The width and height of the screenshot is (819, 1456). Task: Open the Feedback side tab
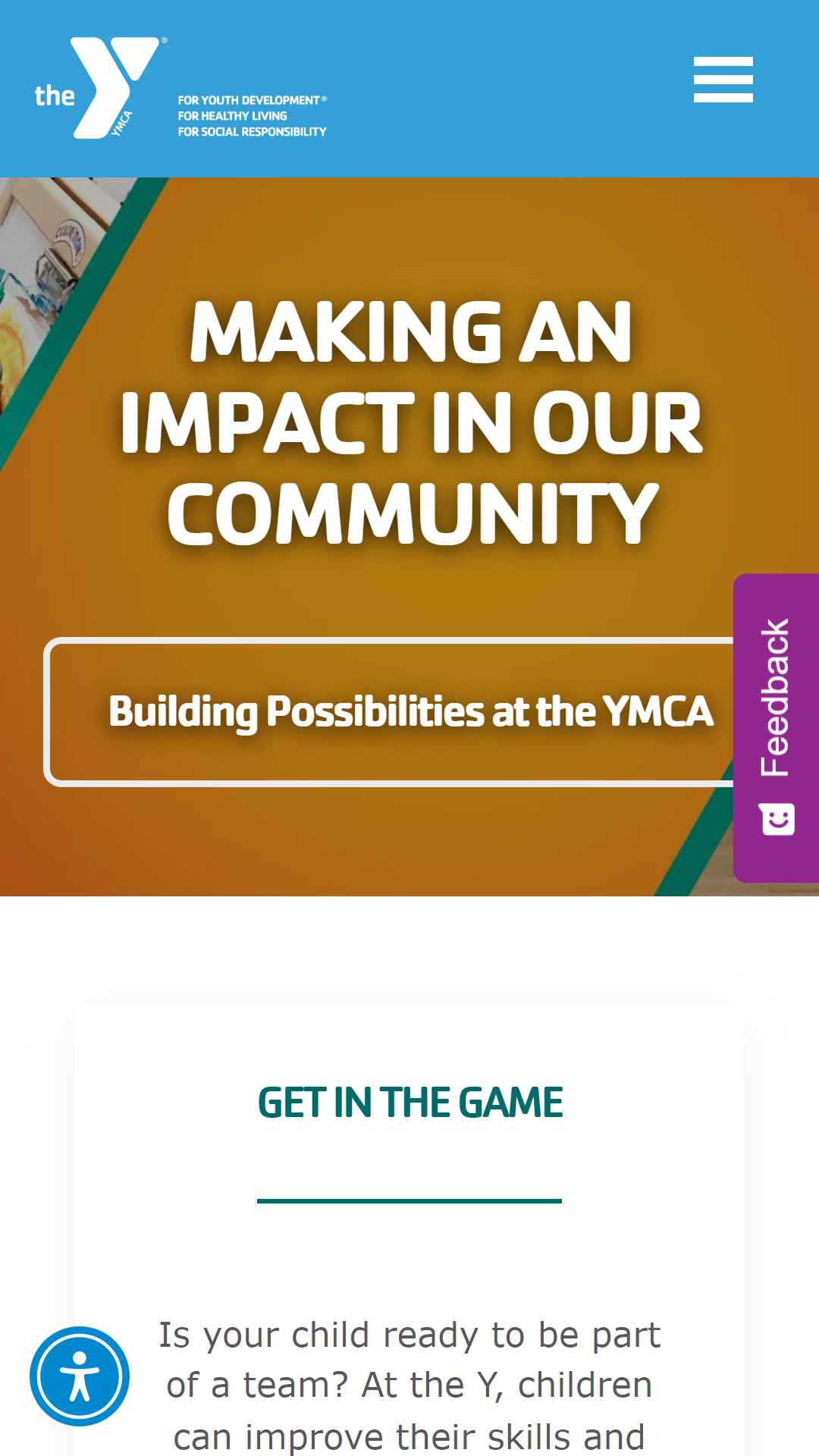click(776, 728)
